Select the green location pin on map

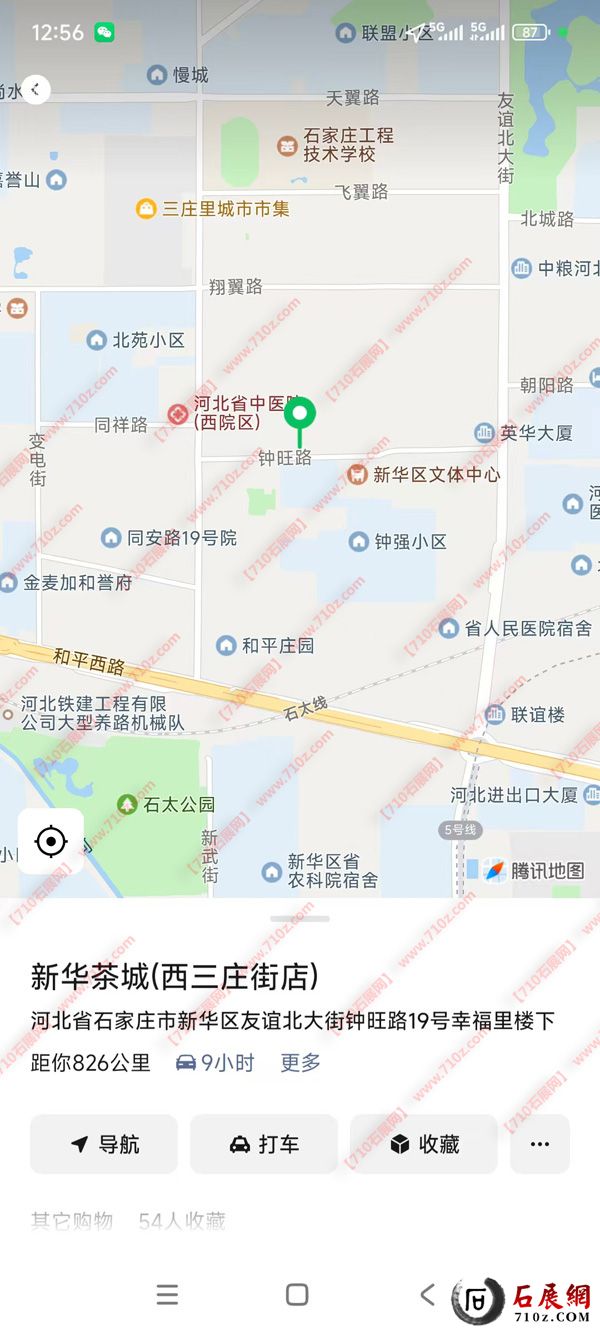click(x=300, y=416)
